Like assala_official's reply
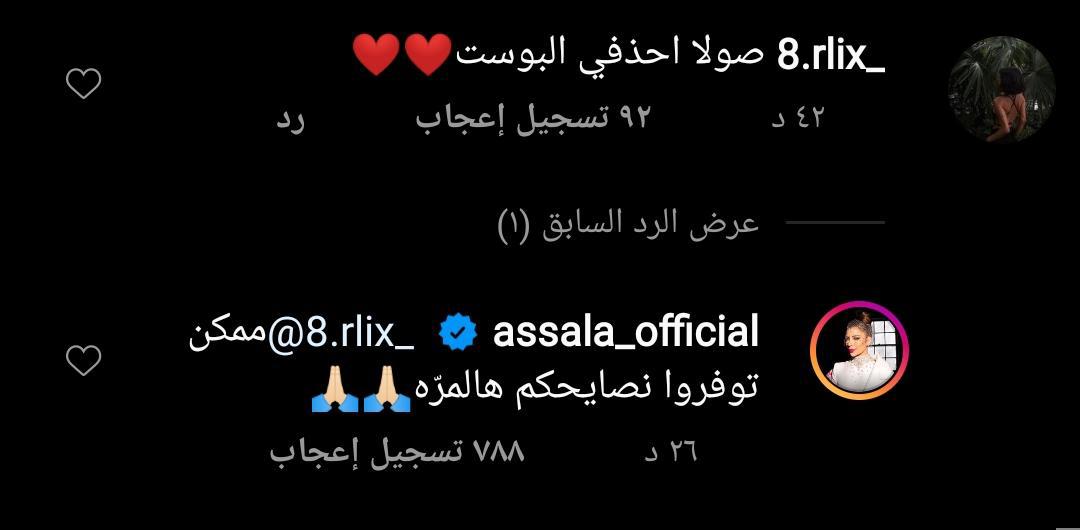The height and width of the screenshot is (530, 1080). (83, 360)
